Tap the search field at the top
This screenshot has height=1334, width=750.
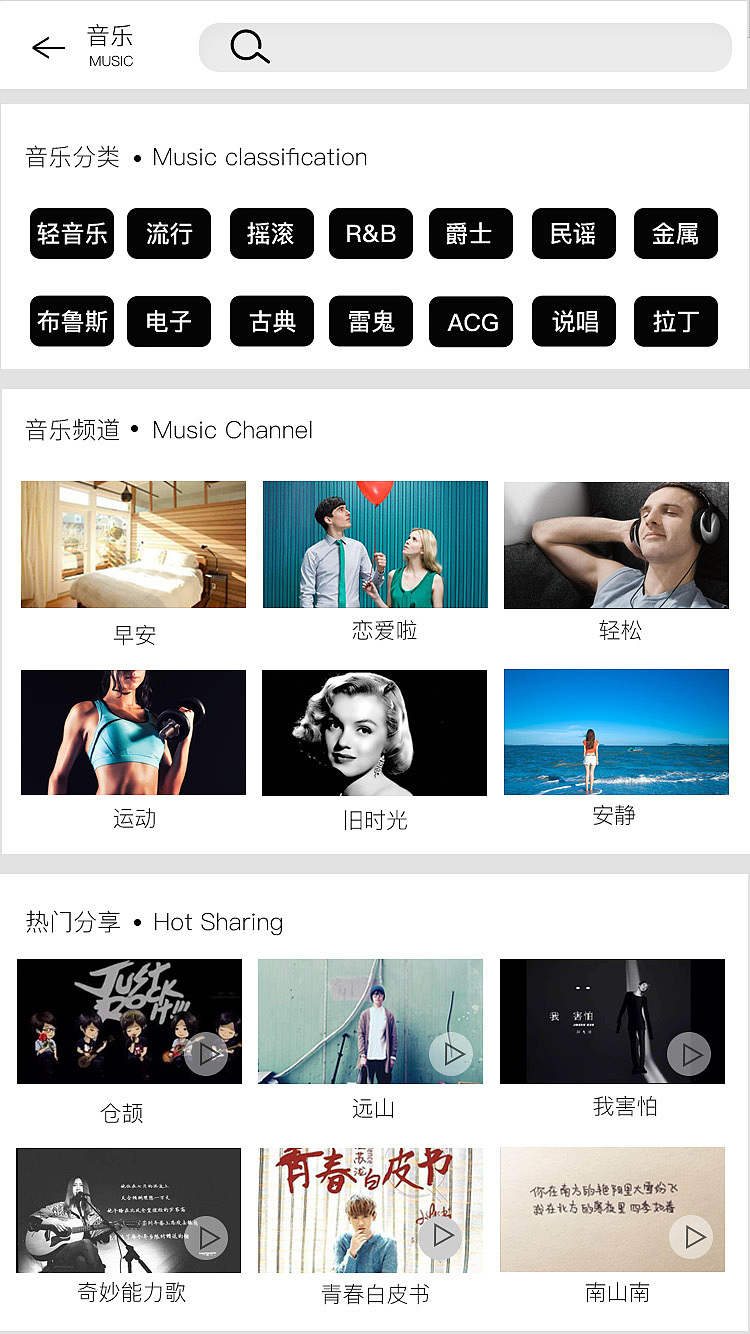(x=465, y=47)
